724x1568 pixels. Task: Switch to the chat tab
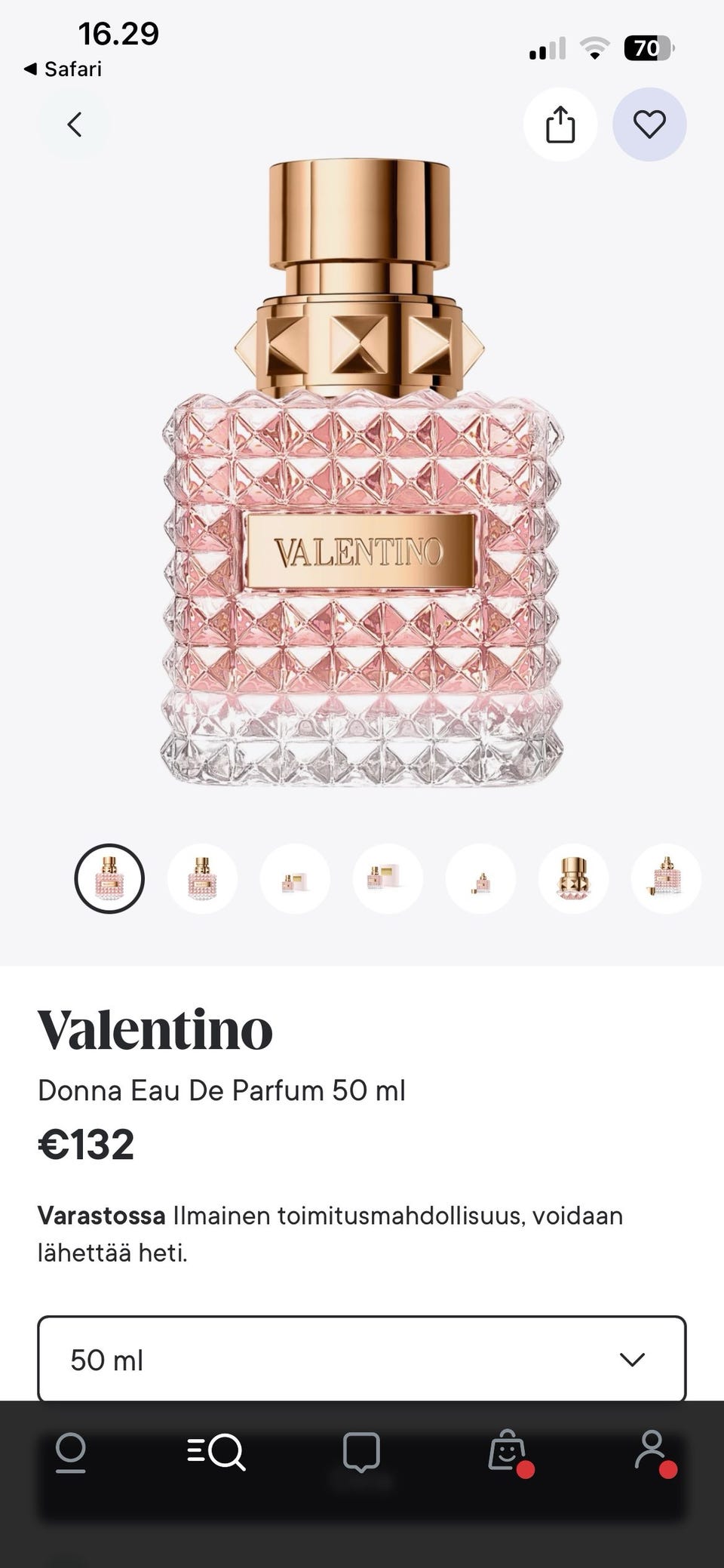(361, 1452)
